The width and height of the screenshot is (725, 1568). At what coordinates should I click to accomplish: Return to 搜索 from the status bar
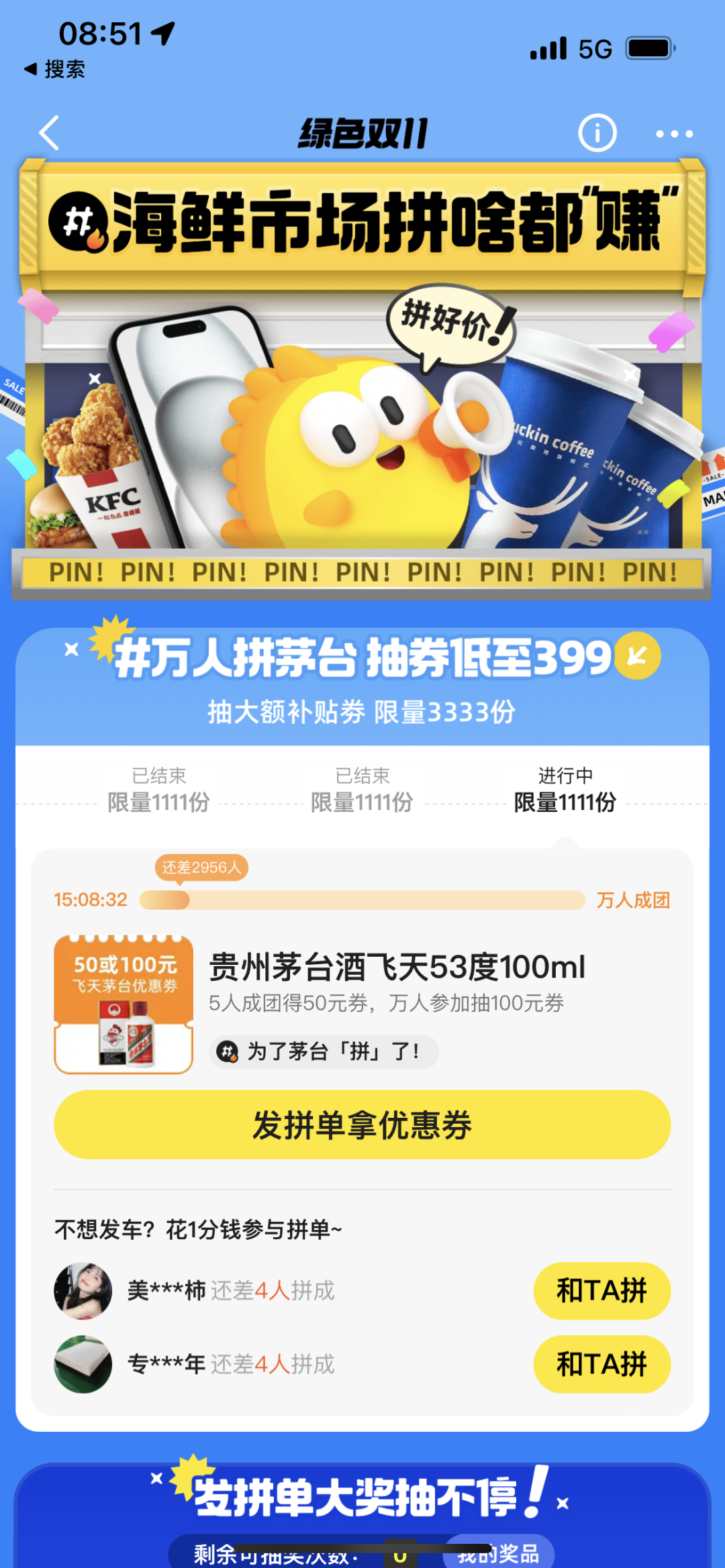tap(55, 69)
